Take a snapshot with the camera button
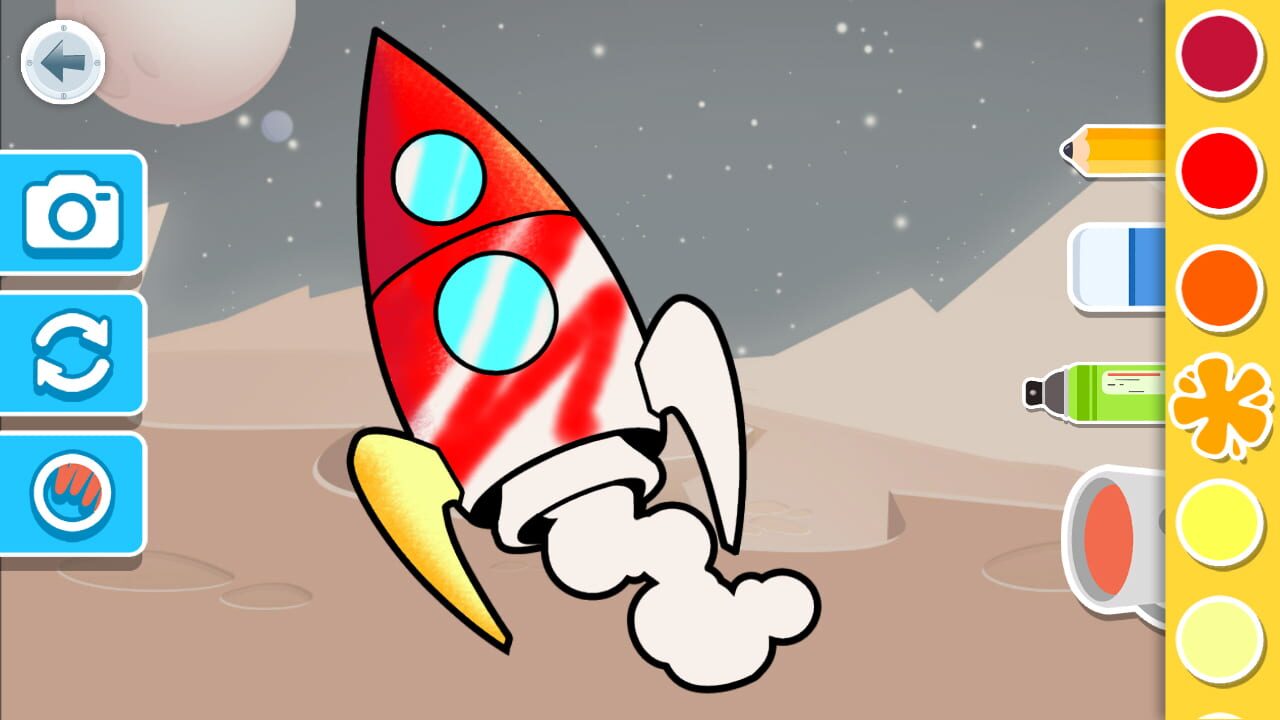The height and width of the screenshot is (720, 1280). (72, 212)
